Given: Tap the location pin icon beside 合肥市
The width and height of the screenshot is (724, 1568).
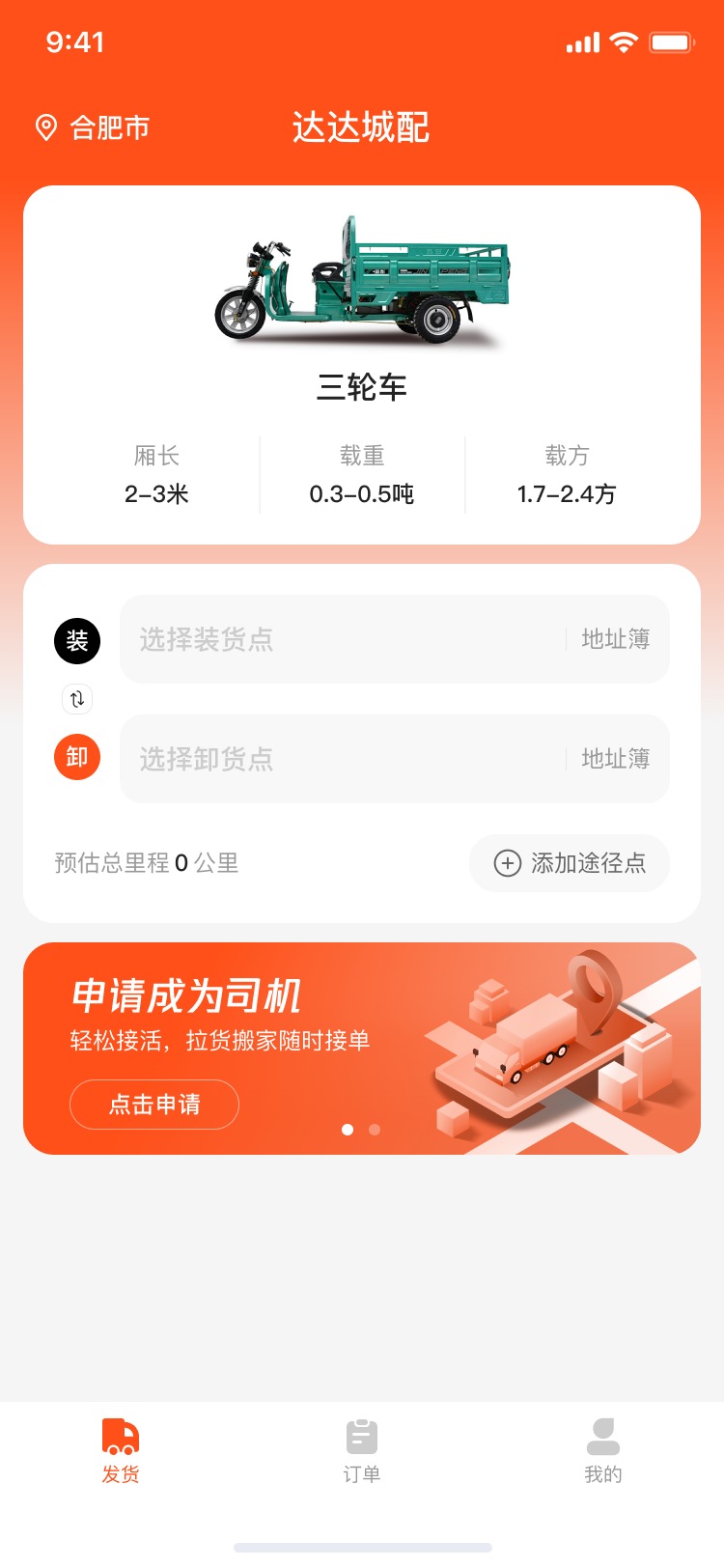Looking at the screenshot, I should click(x=46, y=126).
